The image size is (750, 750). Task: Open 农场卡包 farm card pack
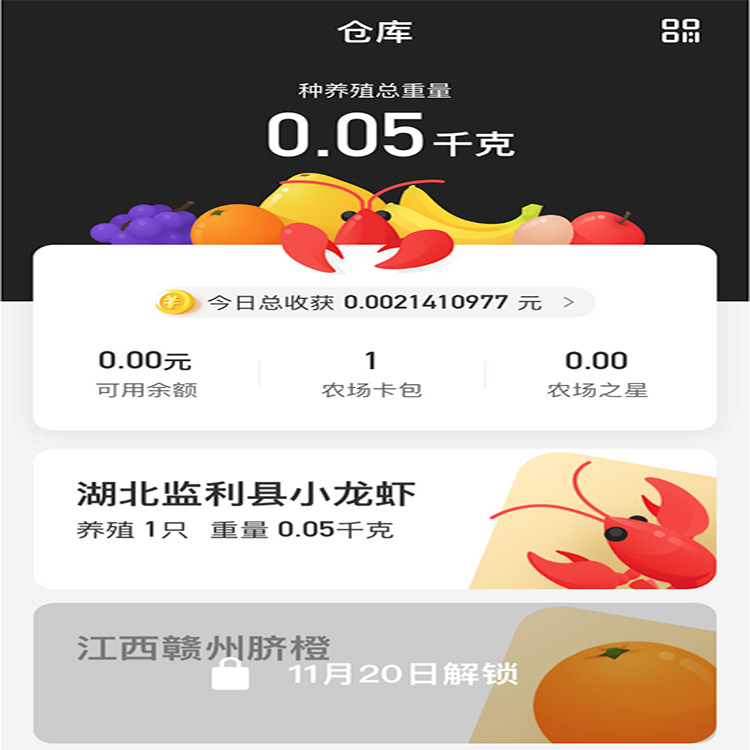(x=371, y=374)
